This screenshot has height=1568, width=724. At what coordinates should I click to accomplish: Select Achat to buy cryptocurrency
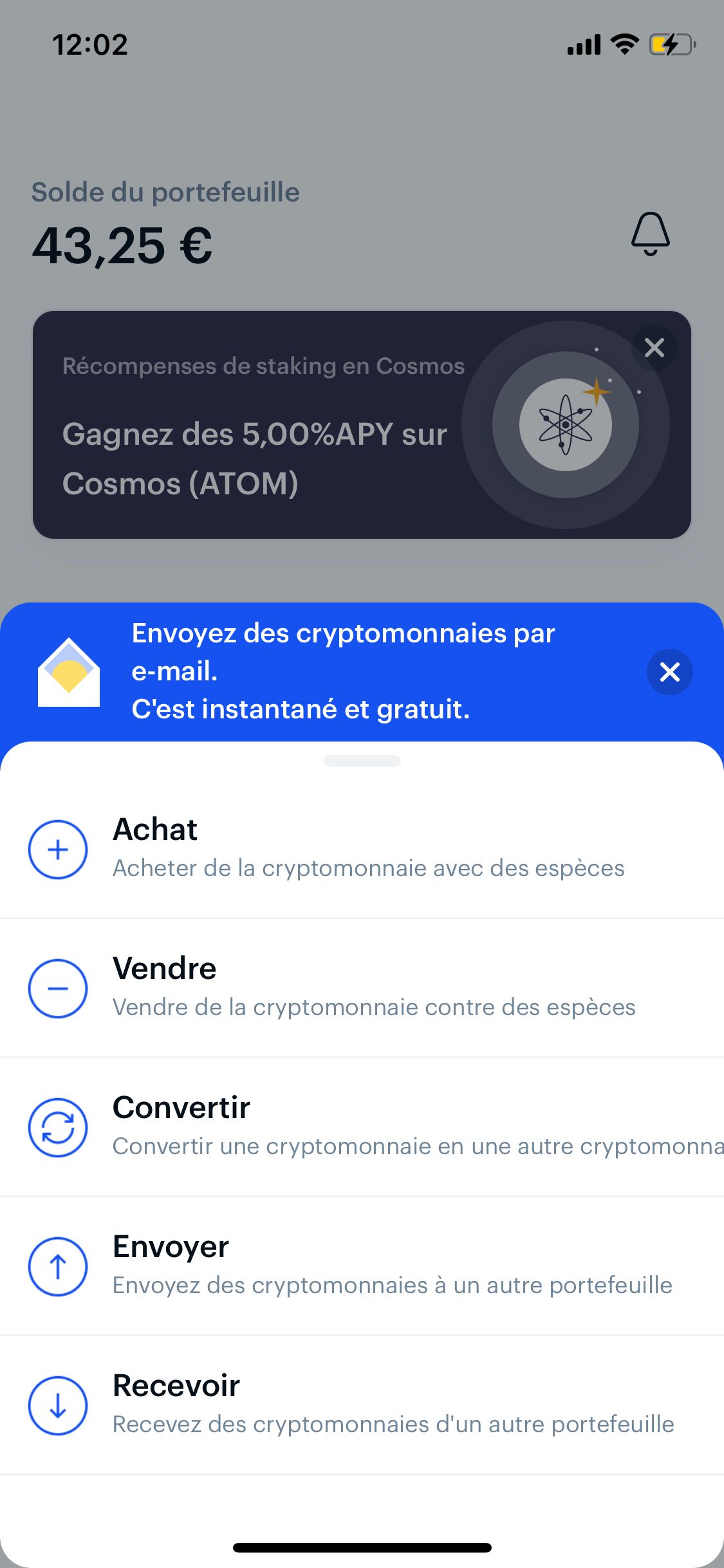pyautogui.click(x=360, y=848)
